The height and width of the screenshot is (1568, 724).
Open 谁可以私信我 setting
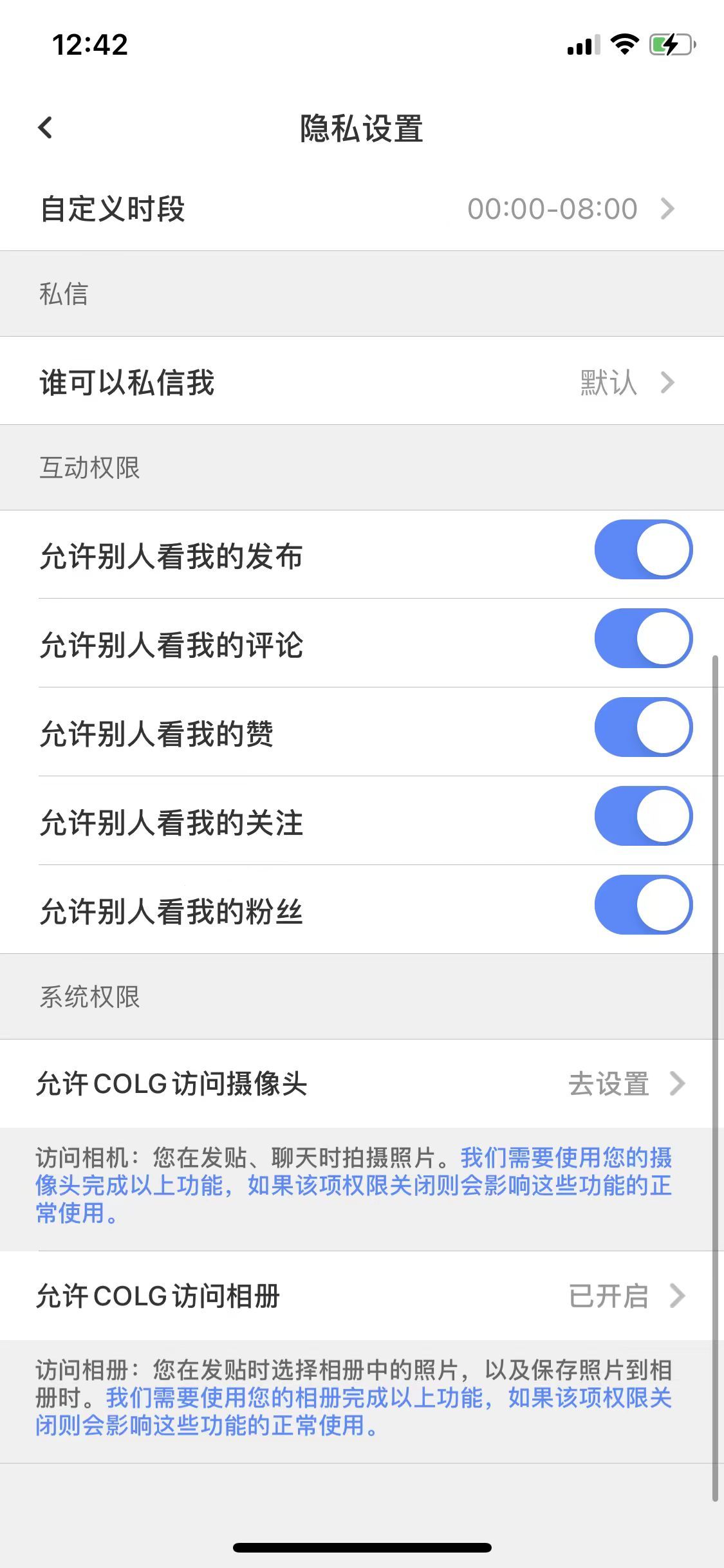pos(362,381)
